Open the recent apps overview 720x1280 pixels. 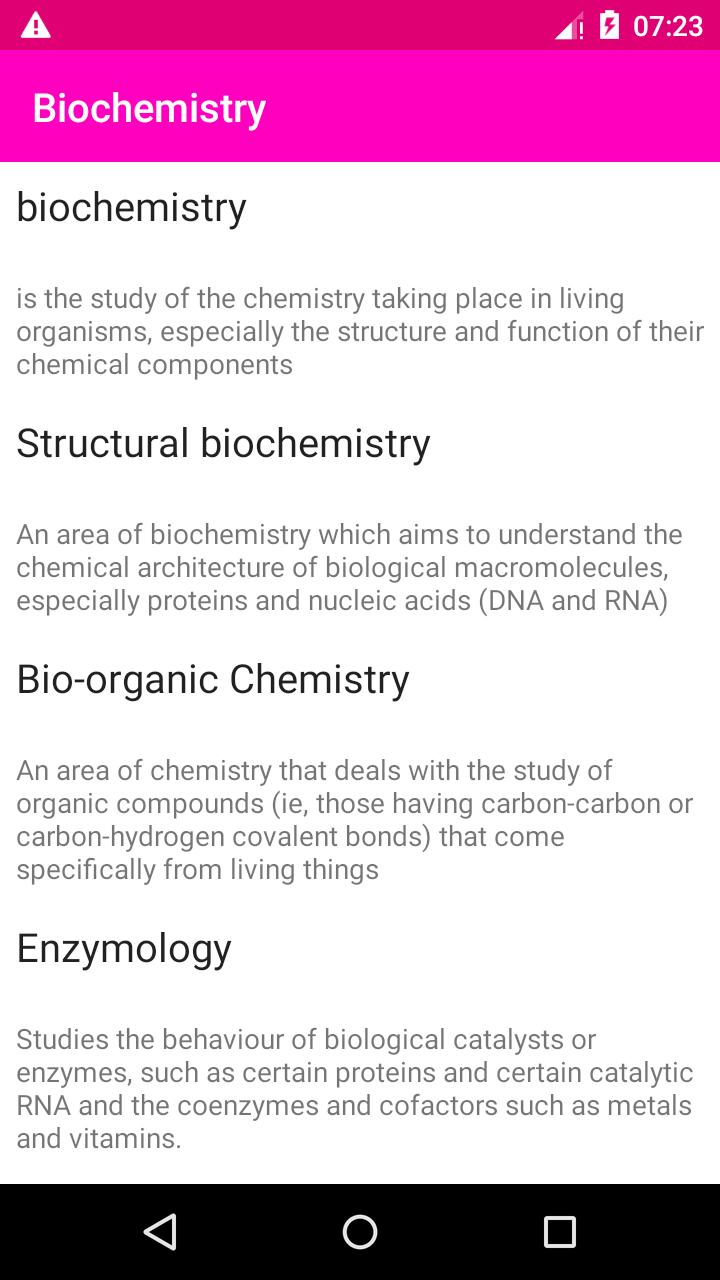560,1232
